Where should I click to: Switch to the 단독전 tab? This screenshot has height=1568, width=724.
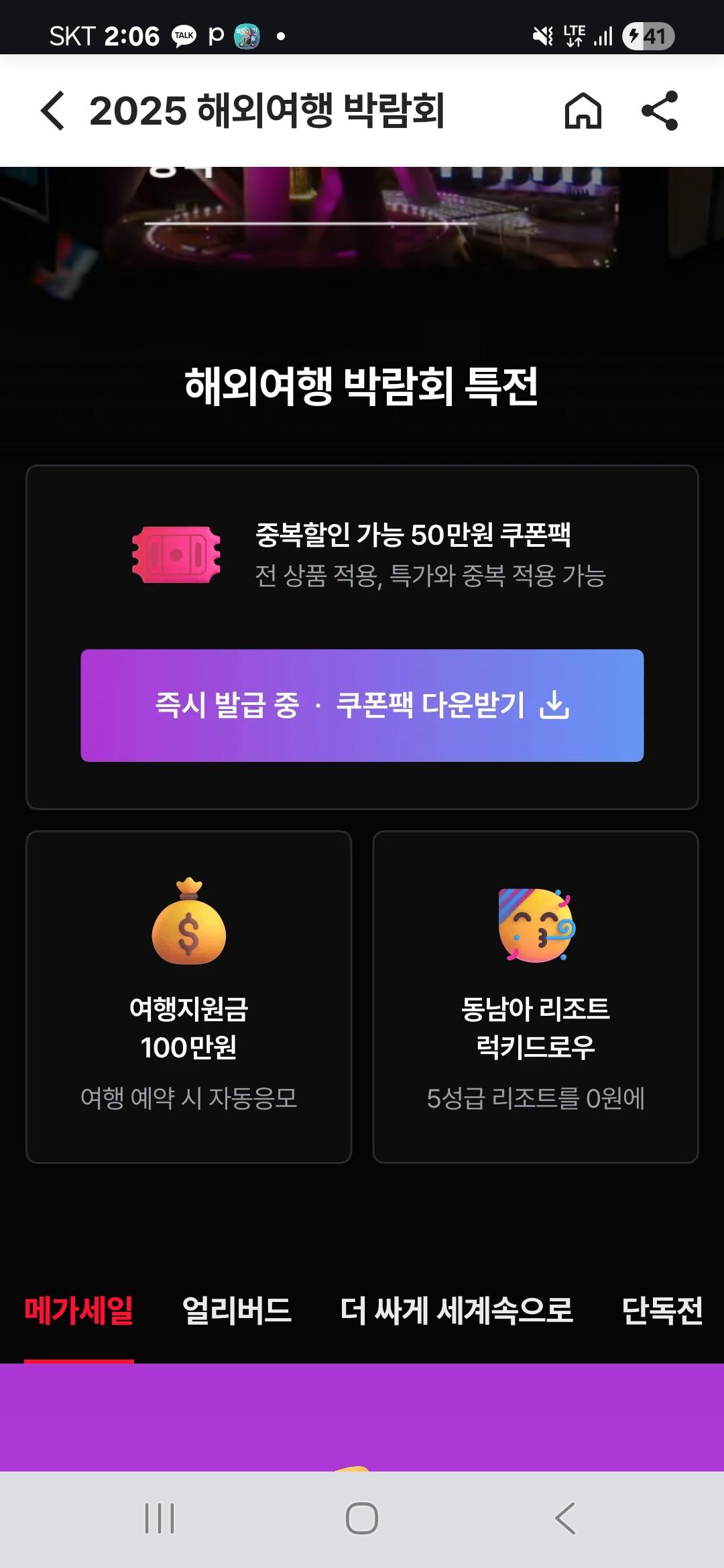tap(662, 1310)
